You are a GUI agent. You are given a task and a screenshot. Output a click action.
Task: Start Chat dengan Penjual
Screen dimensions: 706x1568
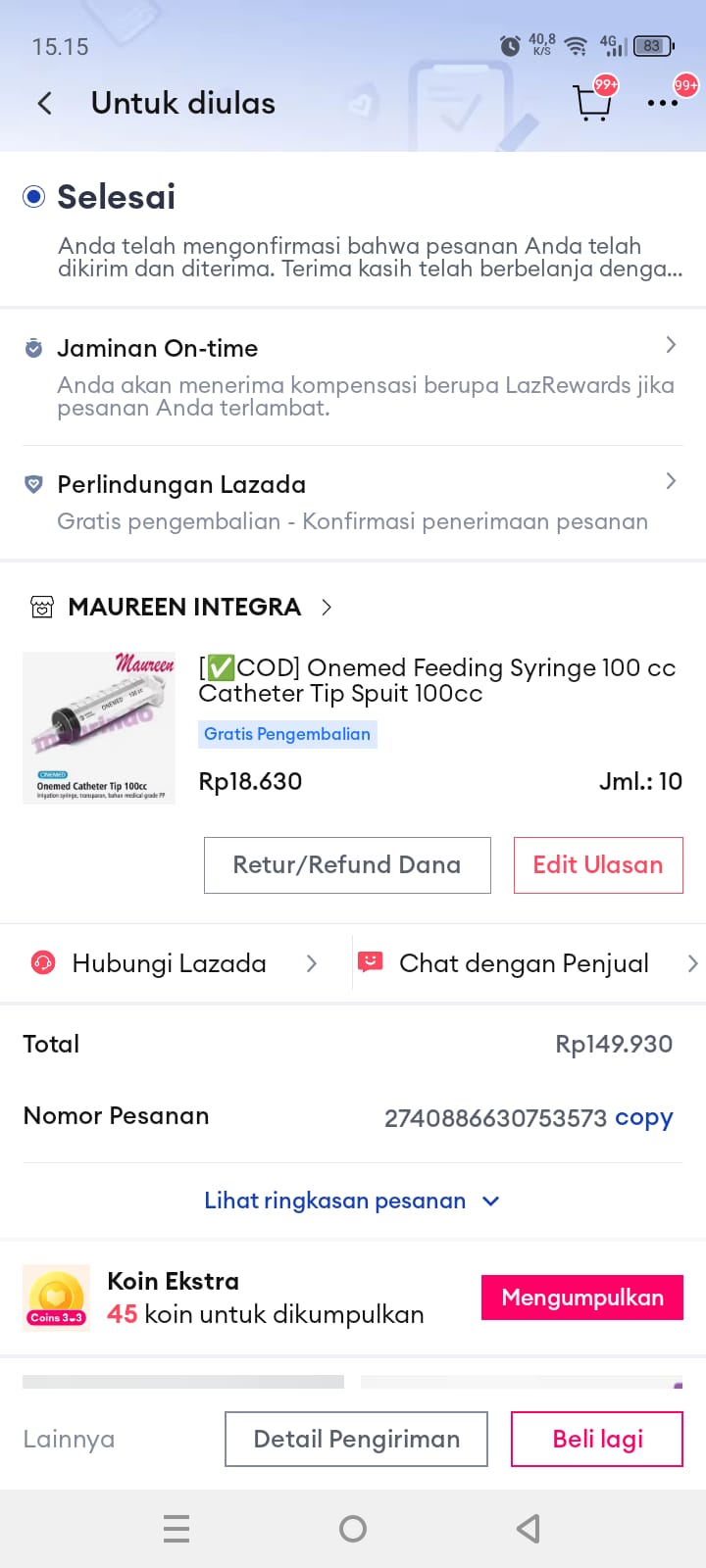(x=526, y=963)
